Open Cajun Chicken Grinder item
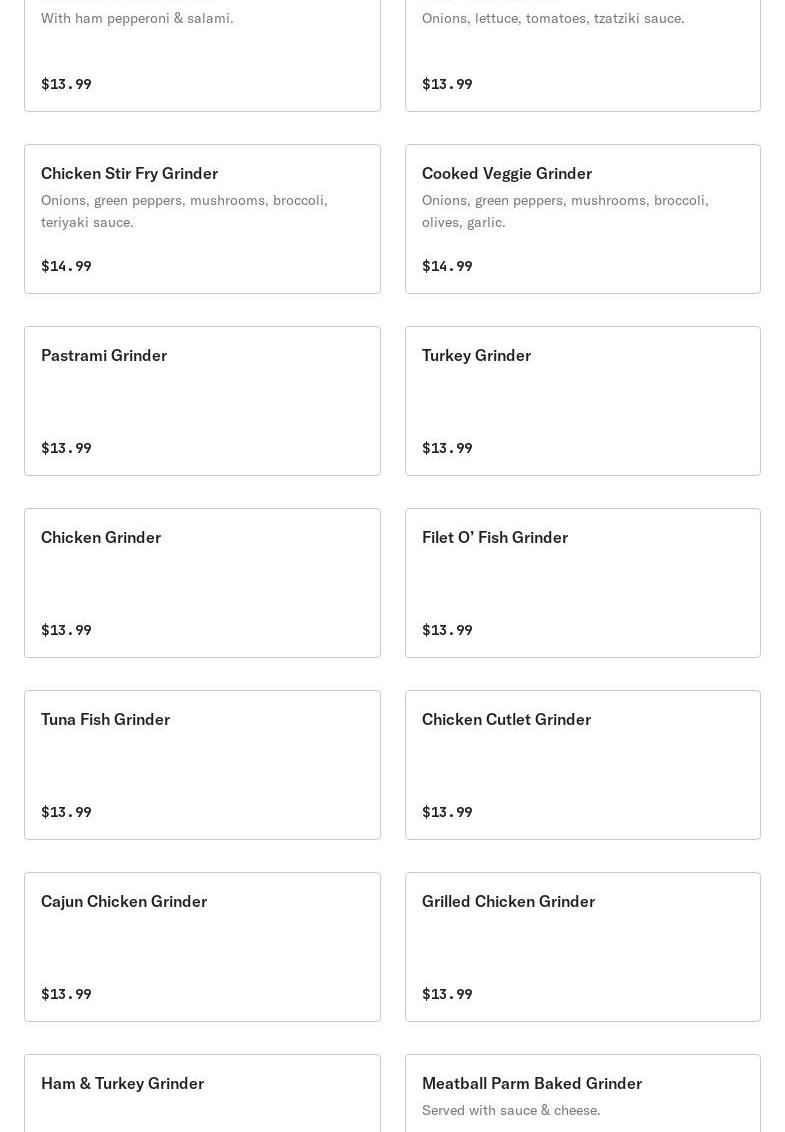 tap(202, 947)
